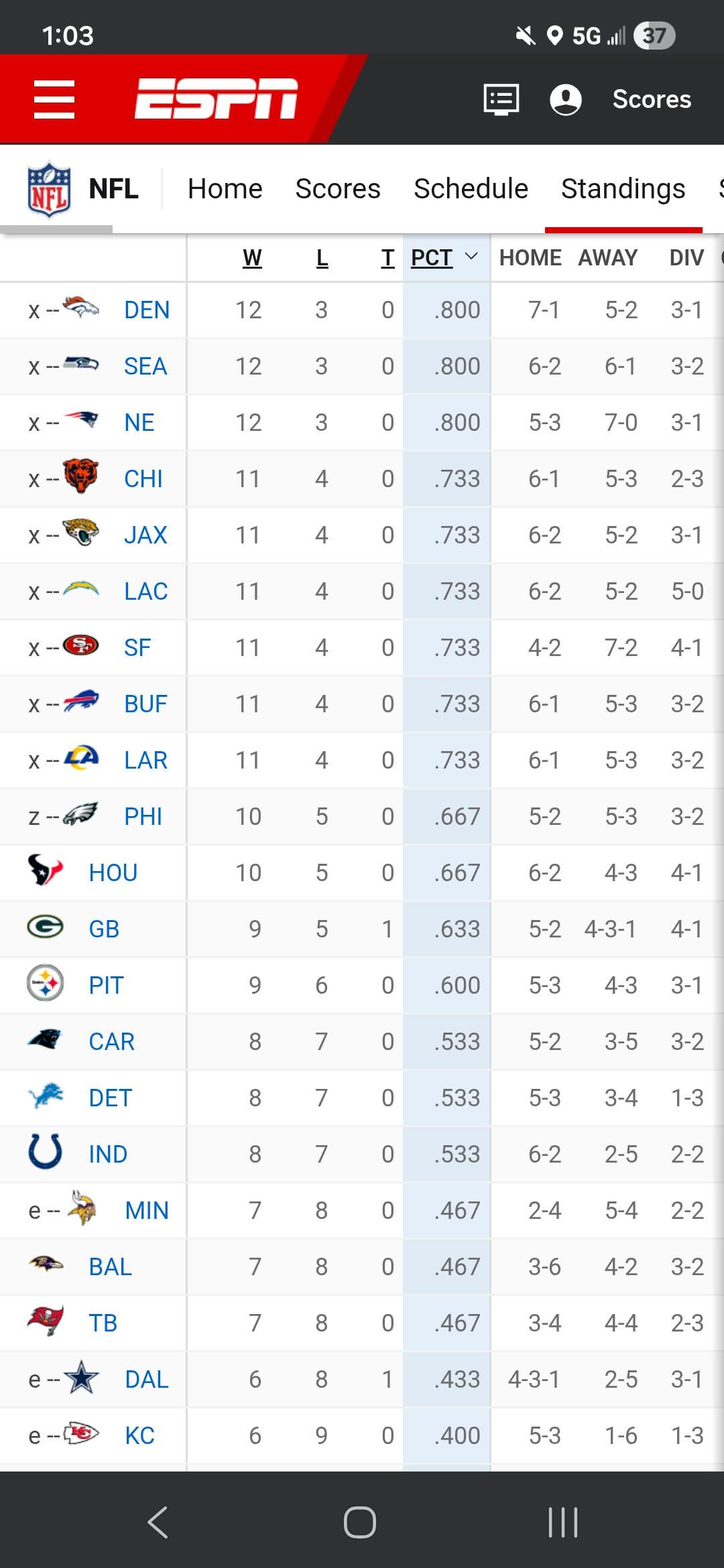Open the ESPN home logo
This screenshot has width=724, height=1568.
coord(216,99)
